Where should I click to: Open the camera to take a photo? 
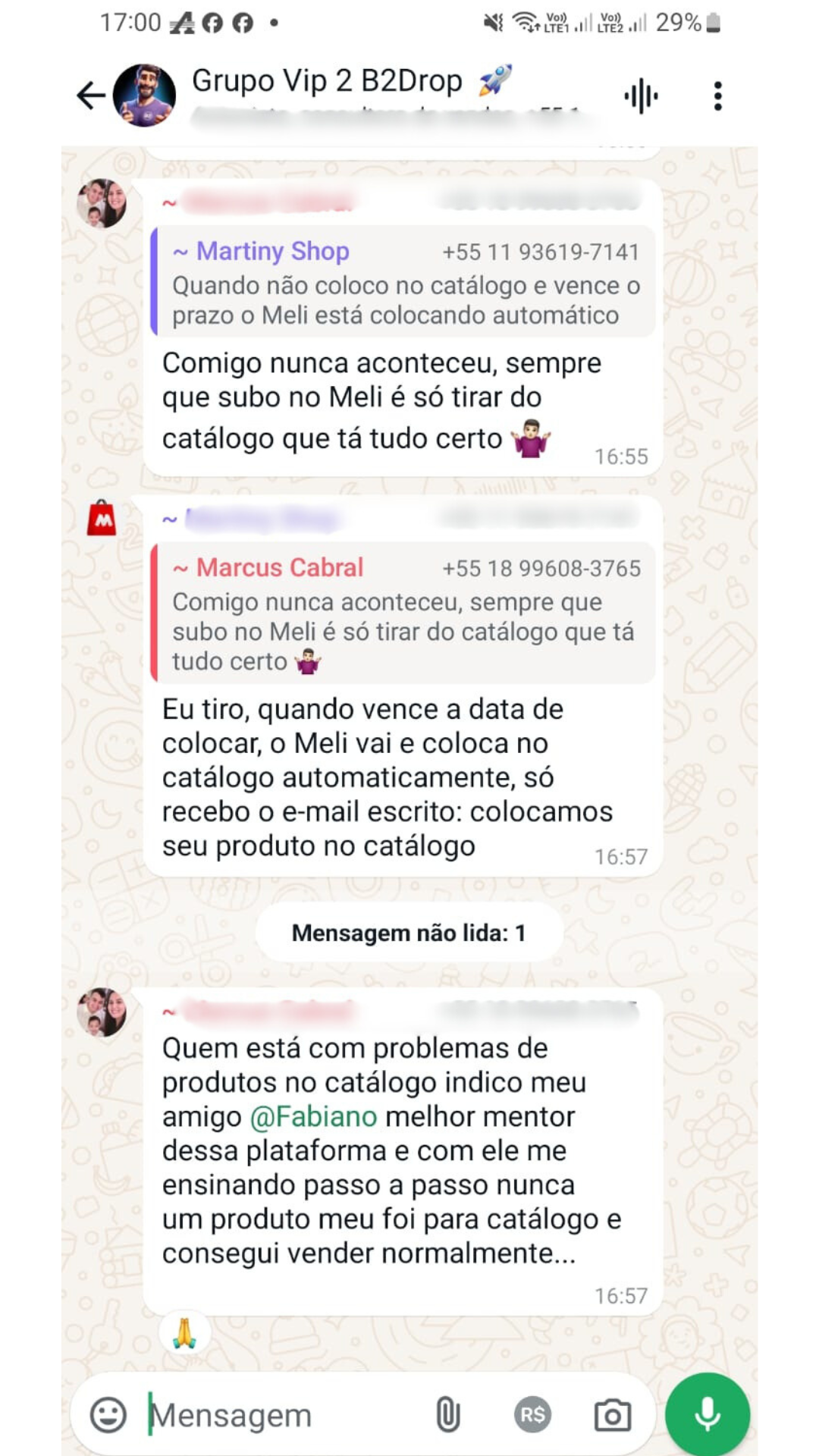pos(612,1415)
